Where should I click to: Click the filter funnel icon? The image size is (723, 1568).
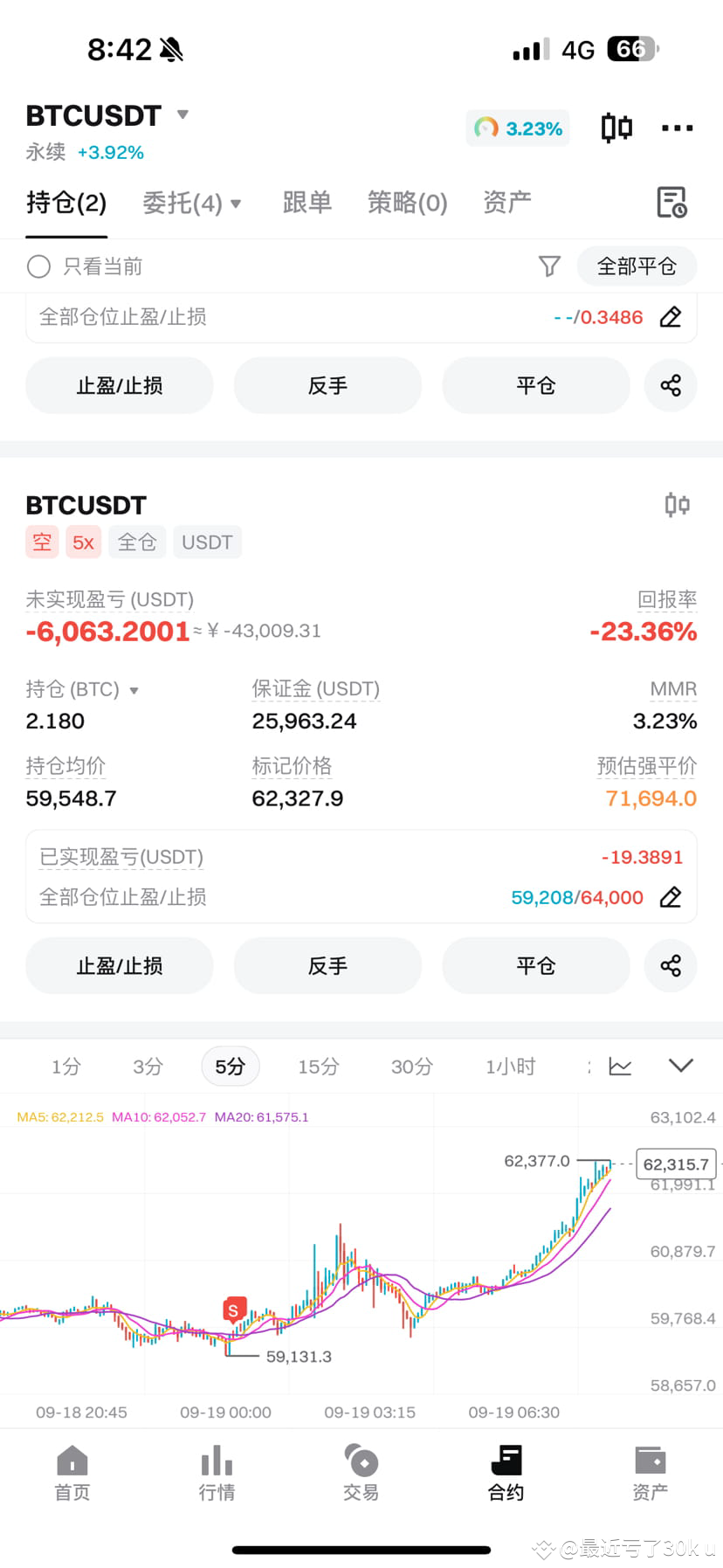pyautogui.click(x=549, y=266)
